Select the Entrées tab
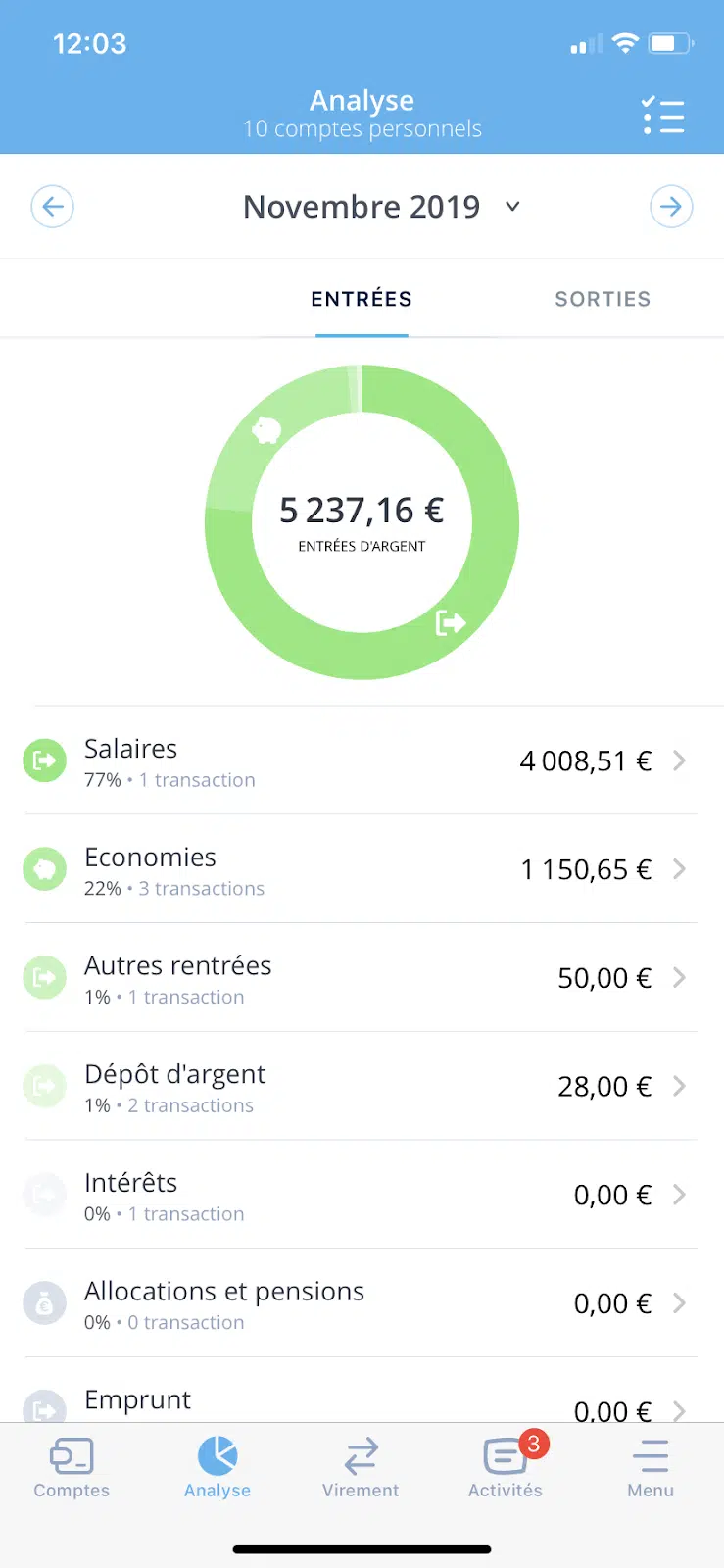The width and height of the screenshot is (724, 1568). point(362,299)
